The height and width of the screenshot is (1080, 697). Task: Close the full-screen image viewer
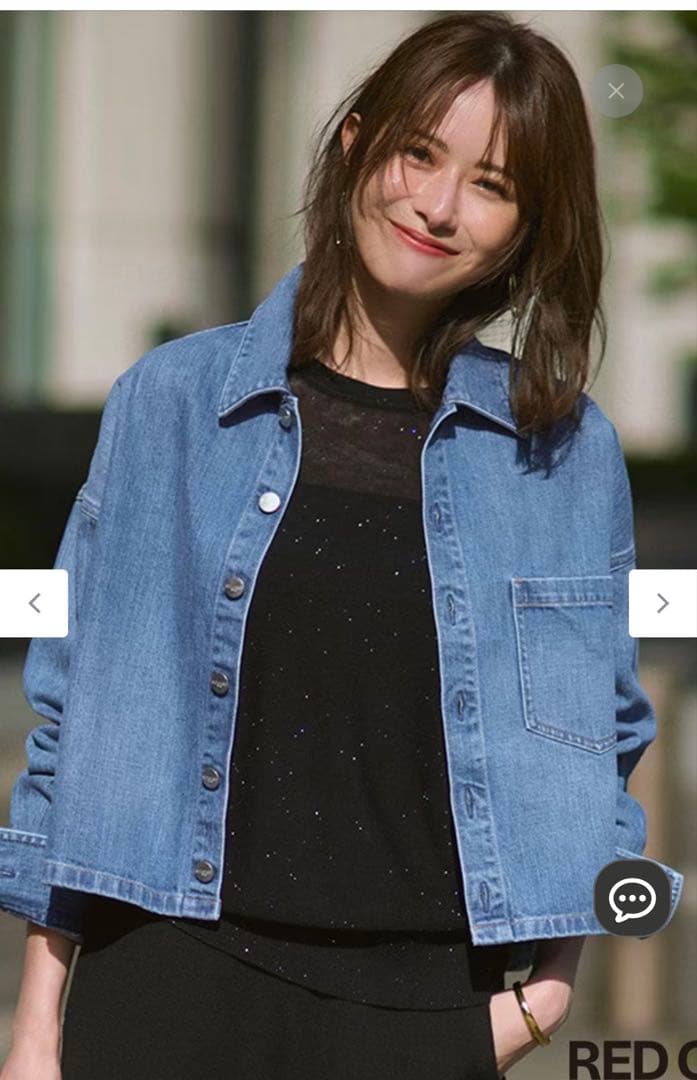click(x=616, y=91)
